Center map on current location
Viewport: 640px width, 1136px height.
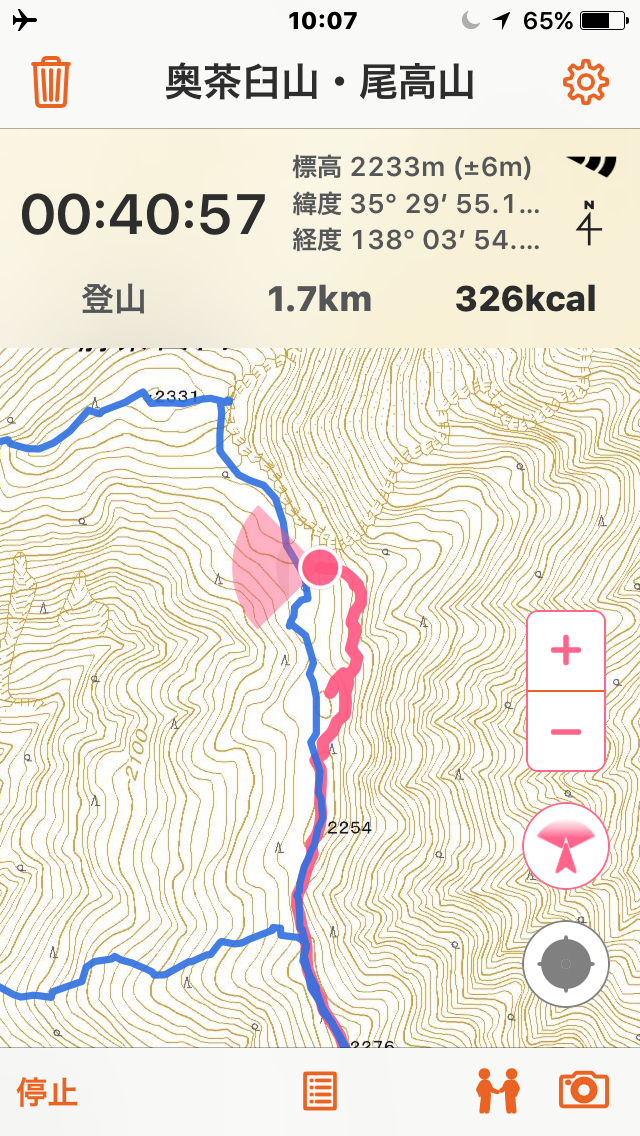click(x=566, y=963)
